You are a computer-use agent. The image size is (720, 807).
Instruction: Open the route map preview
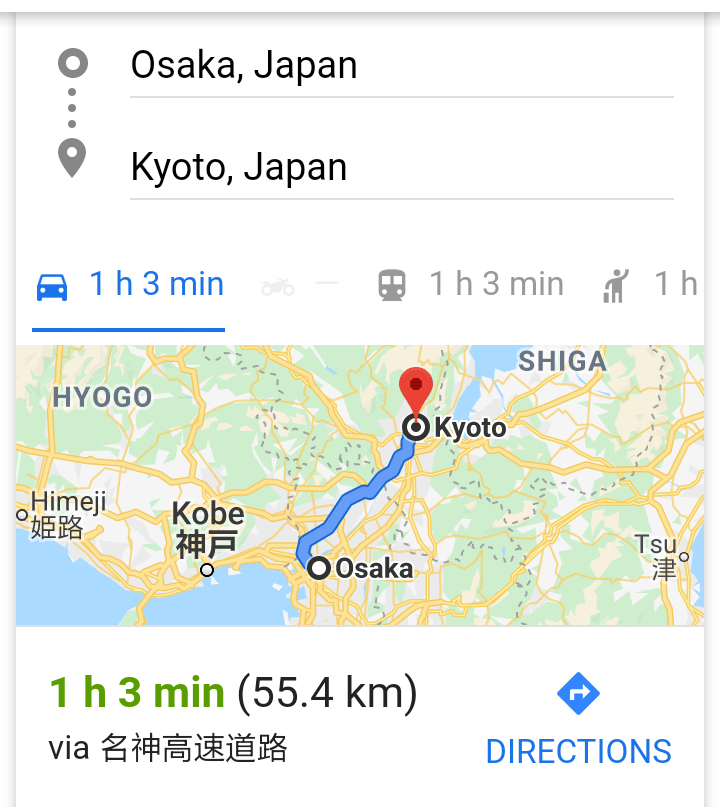pyautogui.click(x=360, y=486)
